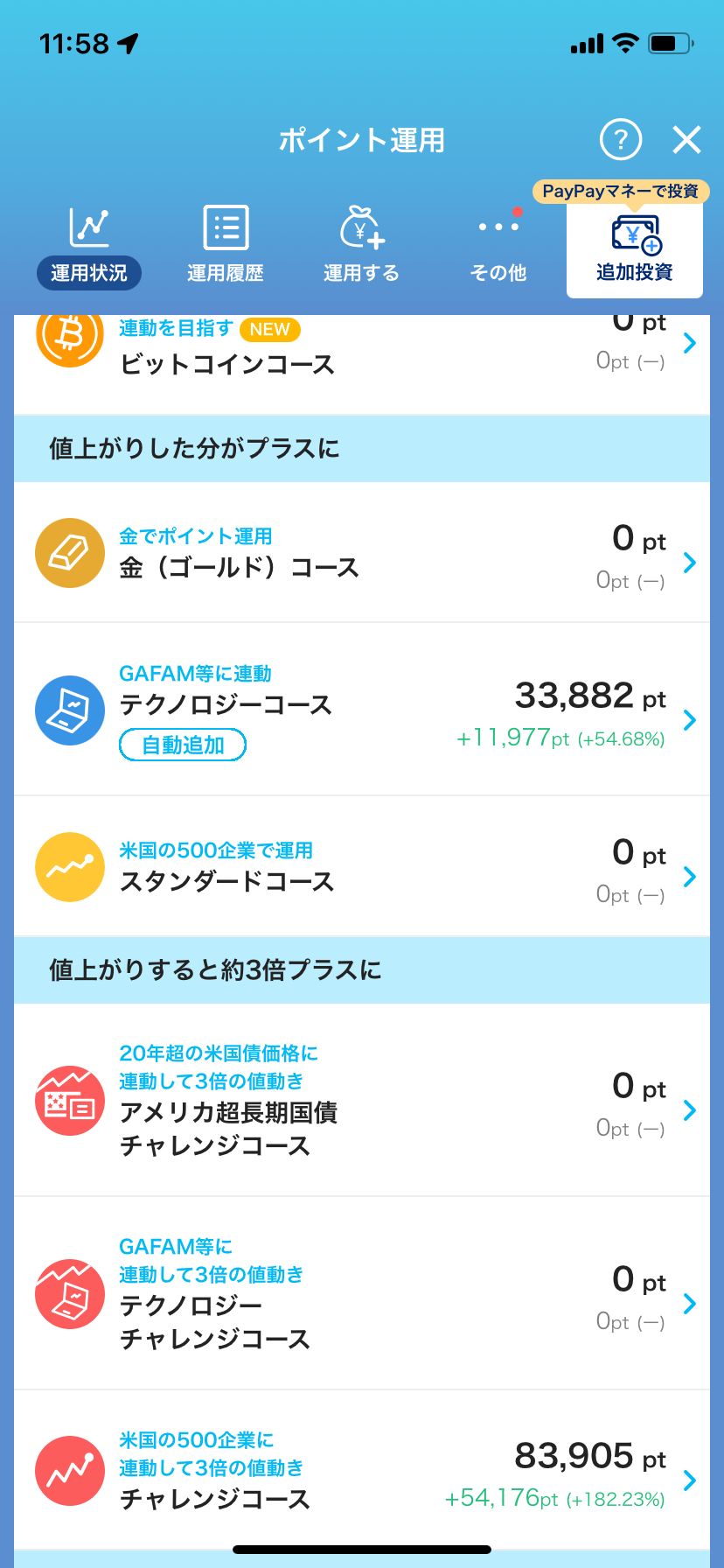Open アメリカ超長期国債チャレンジコース
This screenshot has height=1568, width=724.
coord(362,1100)
